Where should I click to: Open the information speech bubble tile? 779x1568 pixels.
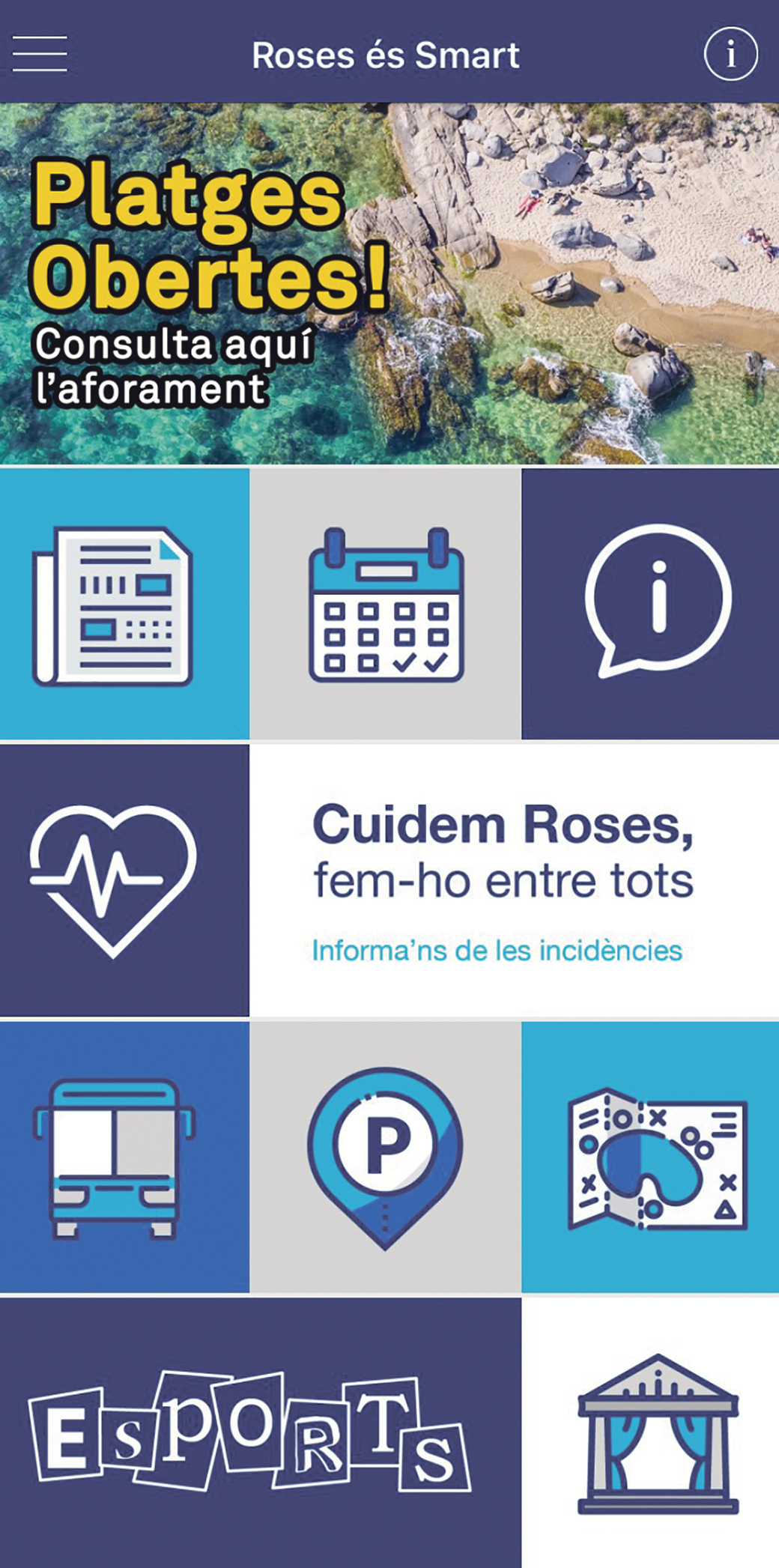click(x=650, y=604)
